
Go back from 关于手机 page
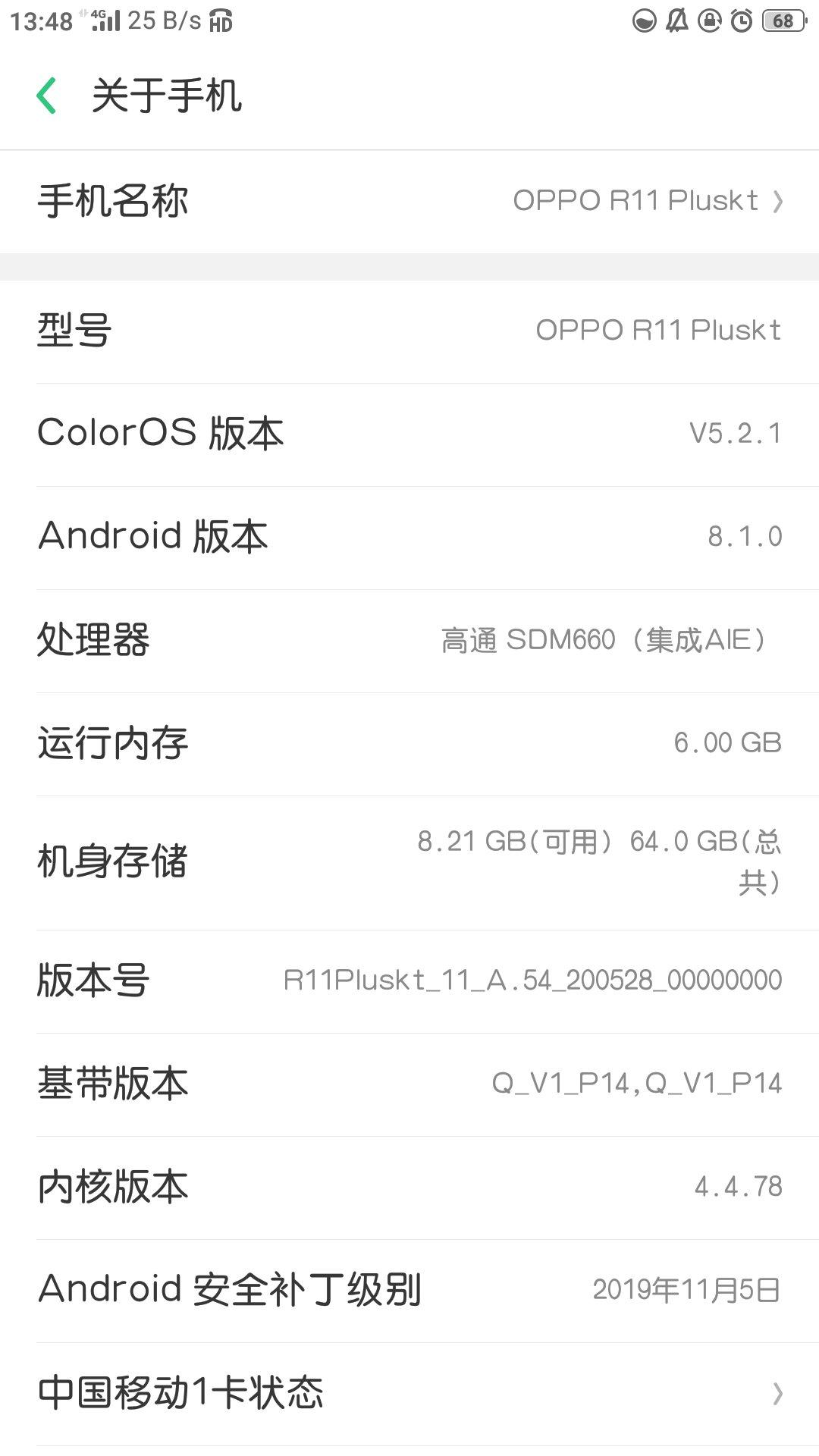coord(47,96)
